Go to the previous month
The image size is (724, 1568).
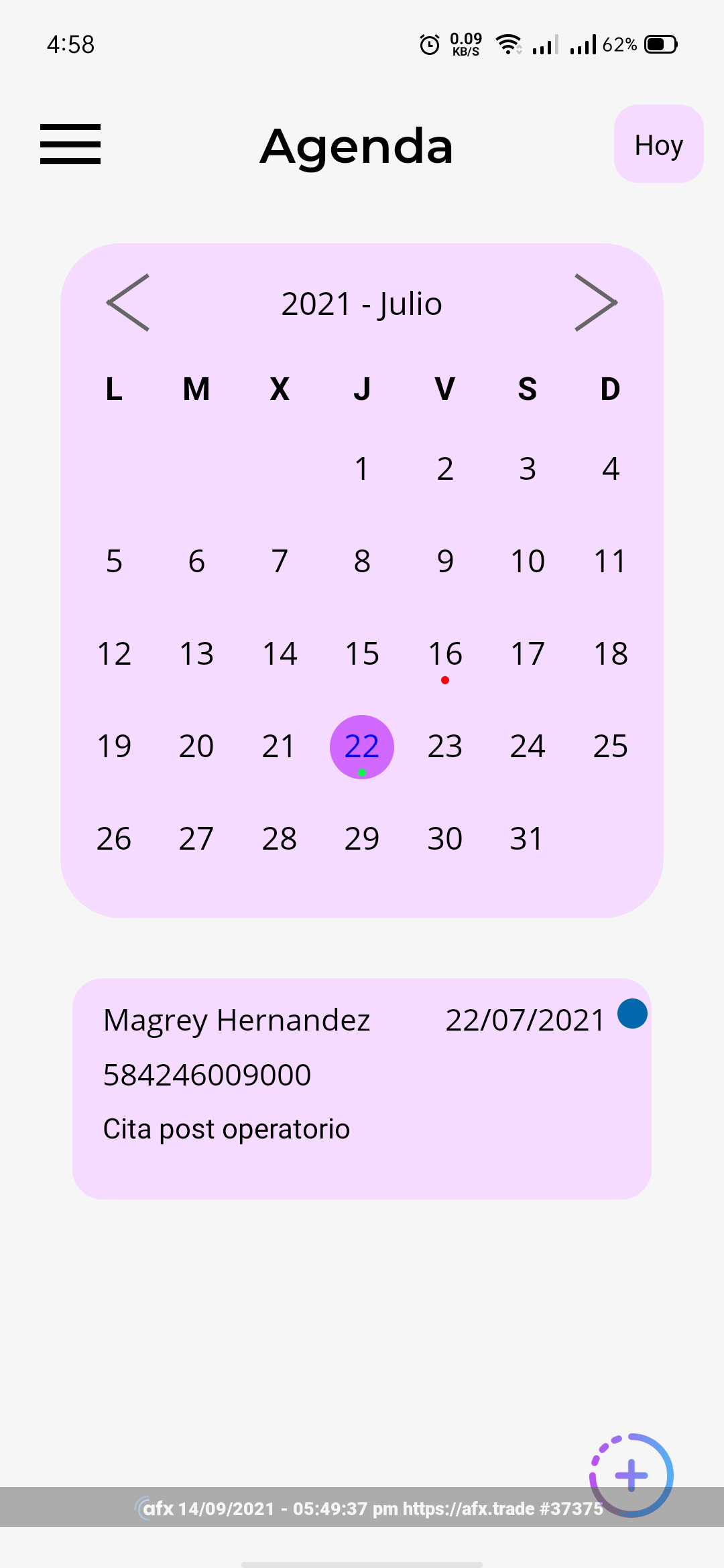click(x=128, y=303)
